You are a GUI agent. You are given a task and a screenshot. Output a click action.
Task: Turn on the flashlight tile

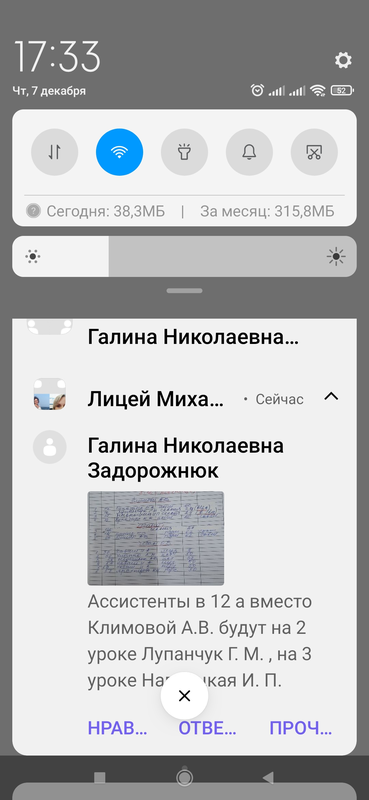pyautogui.click(x=184, y=152)
